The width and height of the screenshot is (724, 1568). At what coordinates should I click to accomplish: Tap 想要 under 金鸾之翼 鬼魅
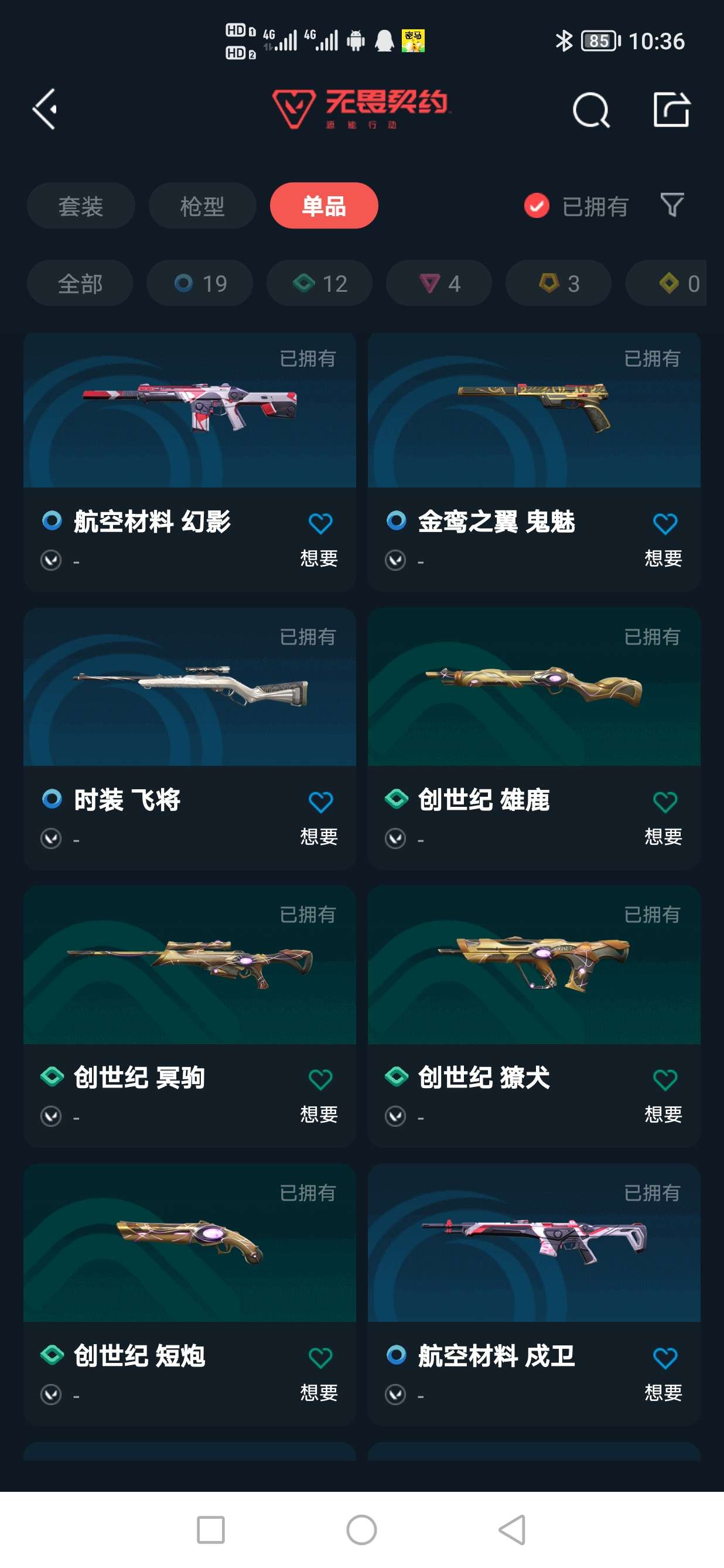pyautogui.click(x=662, y=558)
